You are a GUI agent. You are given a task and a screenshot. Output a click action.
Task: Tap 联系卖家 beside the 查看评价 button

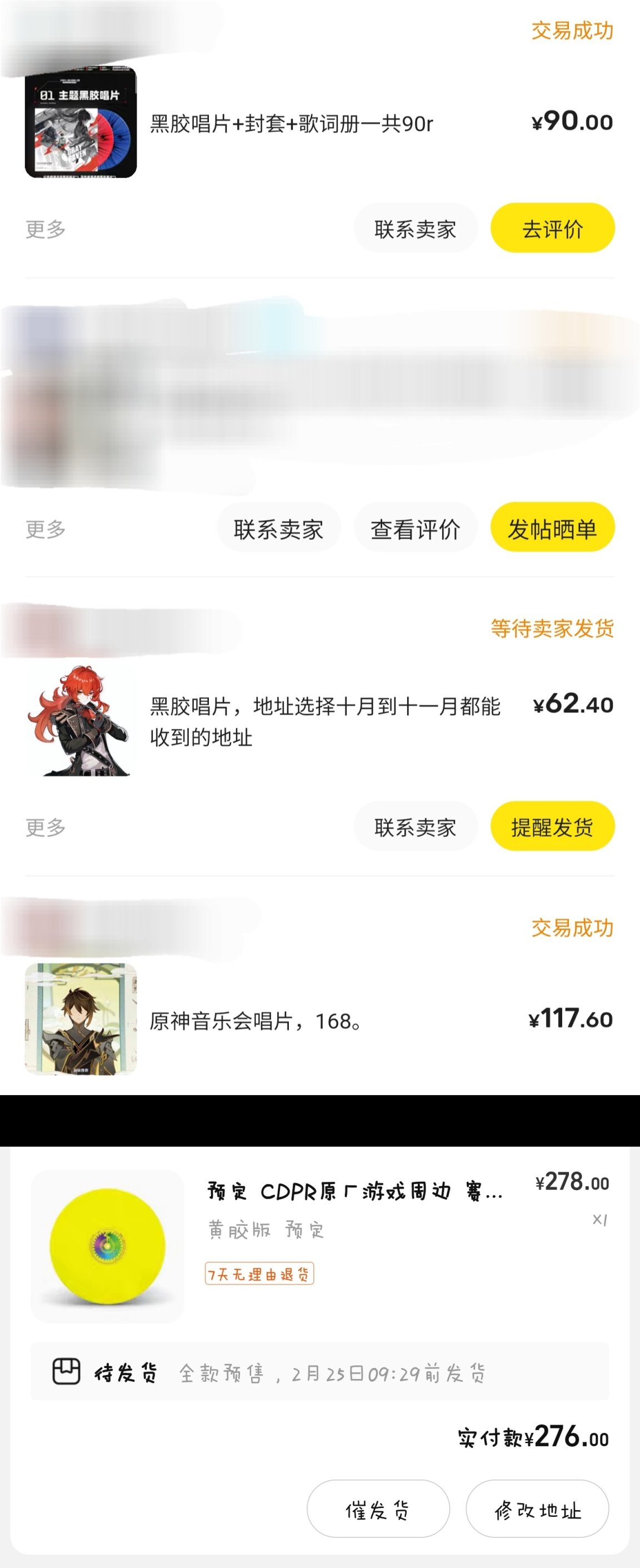point(279,528)
